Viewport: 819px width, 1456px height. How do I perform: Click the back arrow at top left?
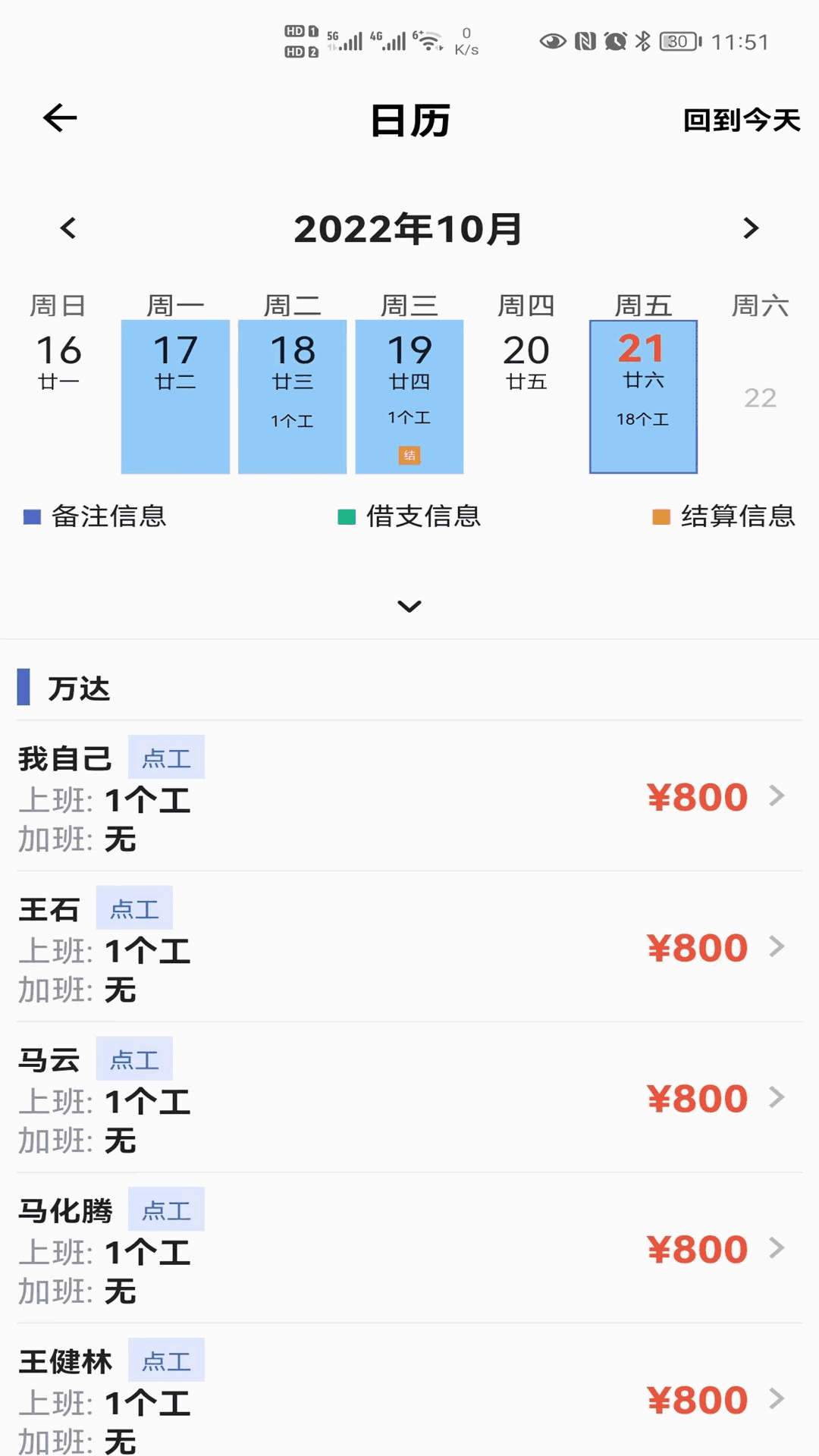(x=59, y=118)
